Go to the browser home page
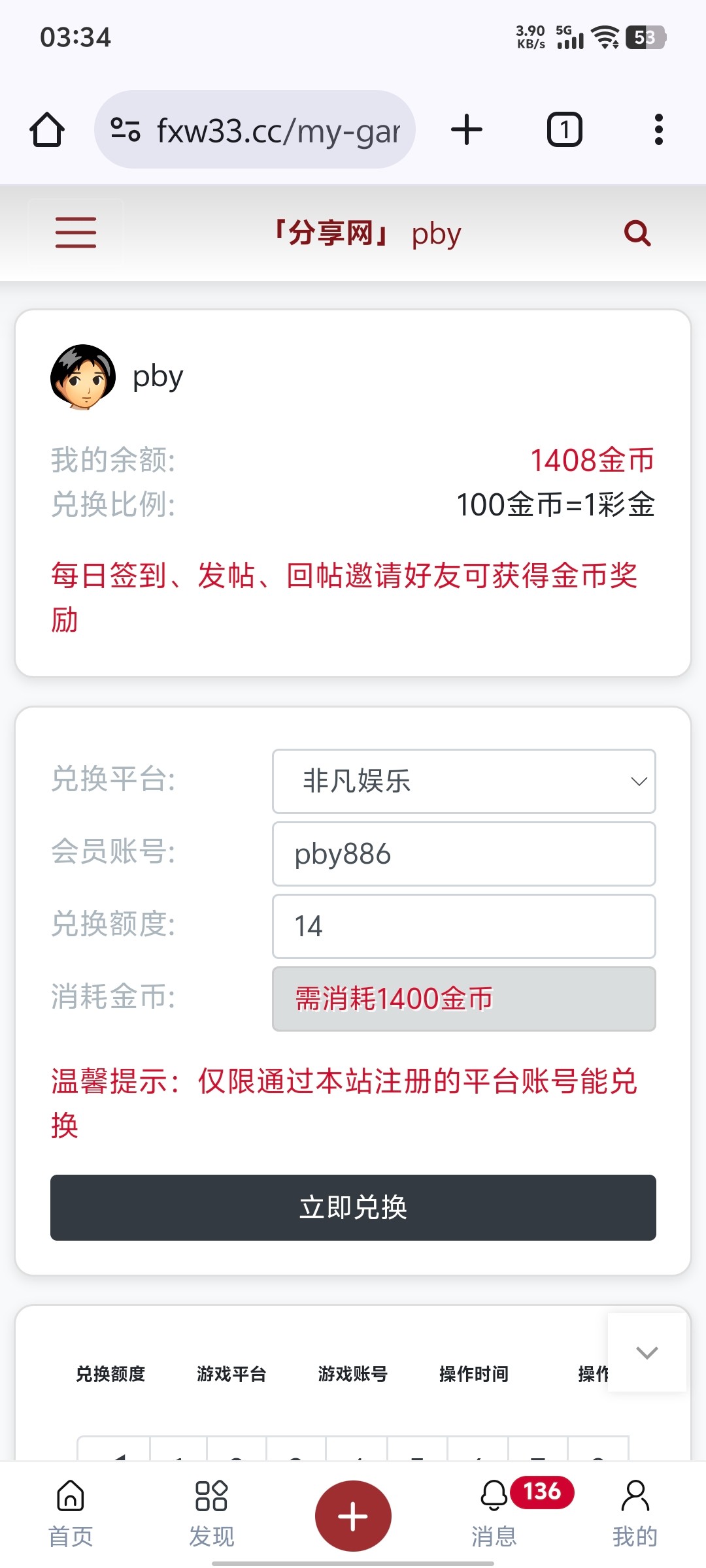This screenshot has height=1568, width=706. (47, 129)
